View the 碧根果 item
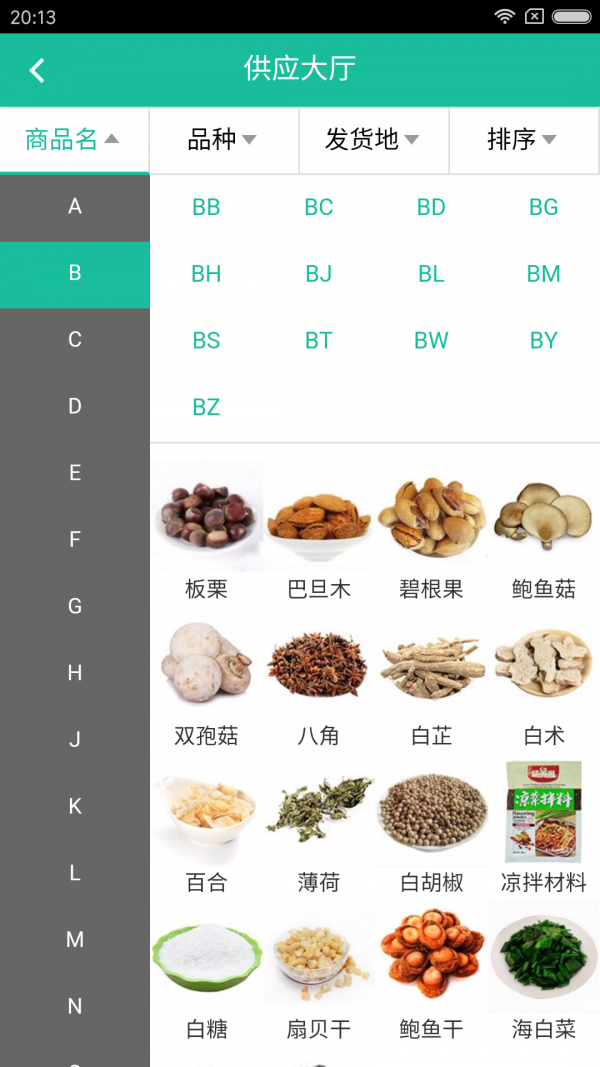The height and width of the screenshot is (1067, 600). 431,530
